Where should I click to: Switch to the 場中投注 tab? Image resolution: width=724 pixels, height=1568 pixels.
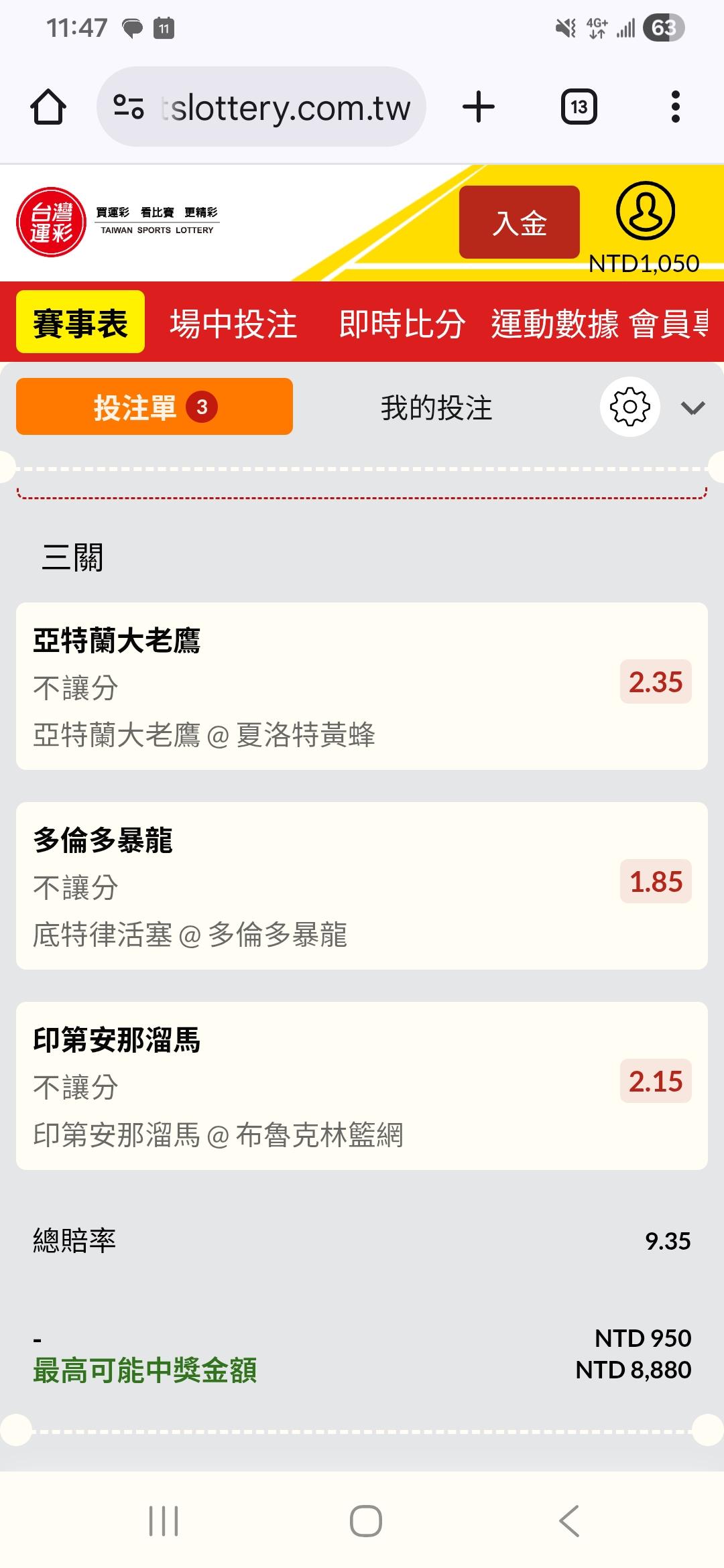[233, 324]
